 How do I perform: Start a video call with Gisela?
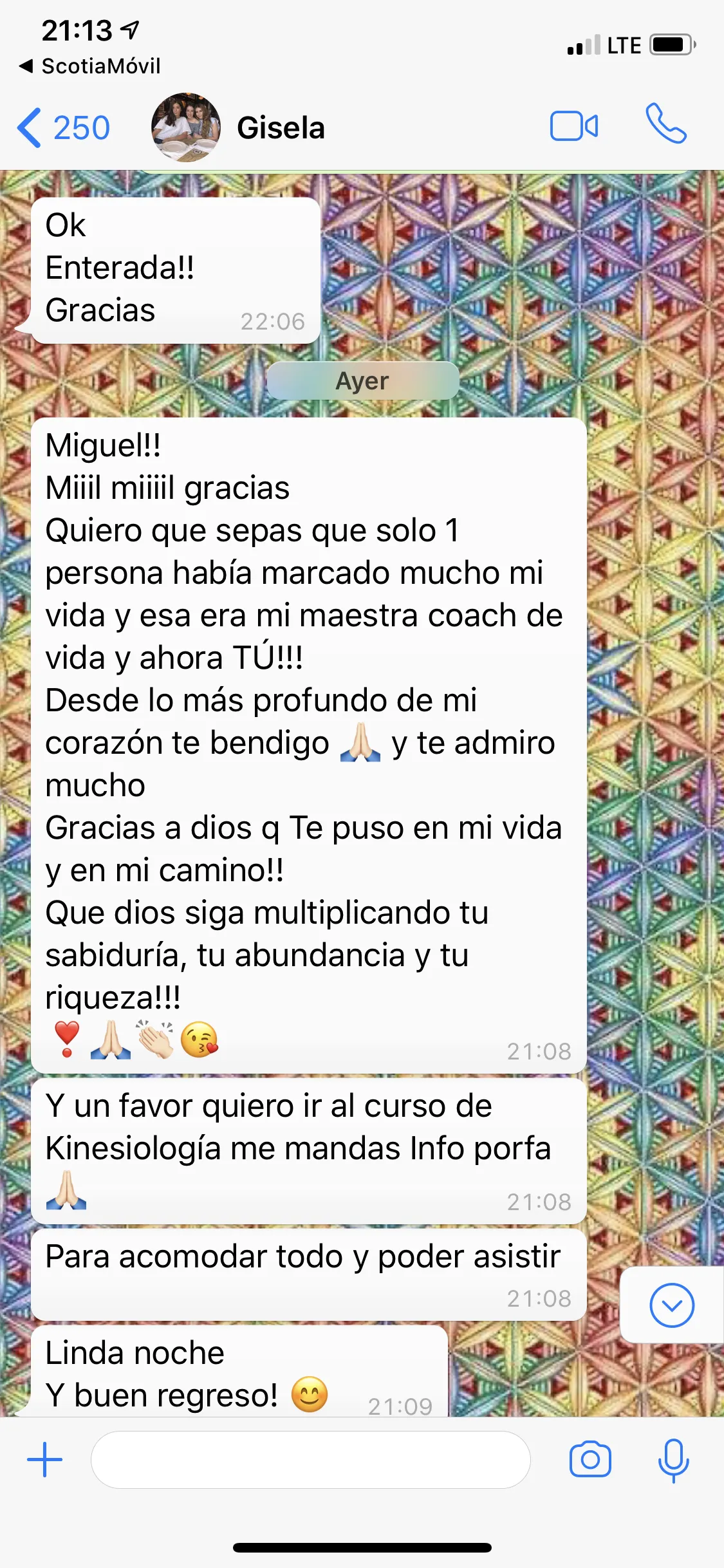(573, 126)
